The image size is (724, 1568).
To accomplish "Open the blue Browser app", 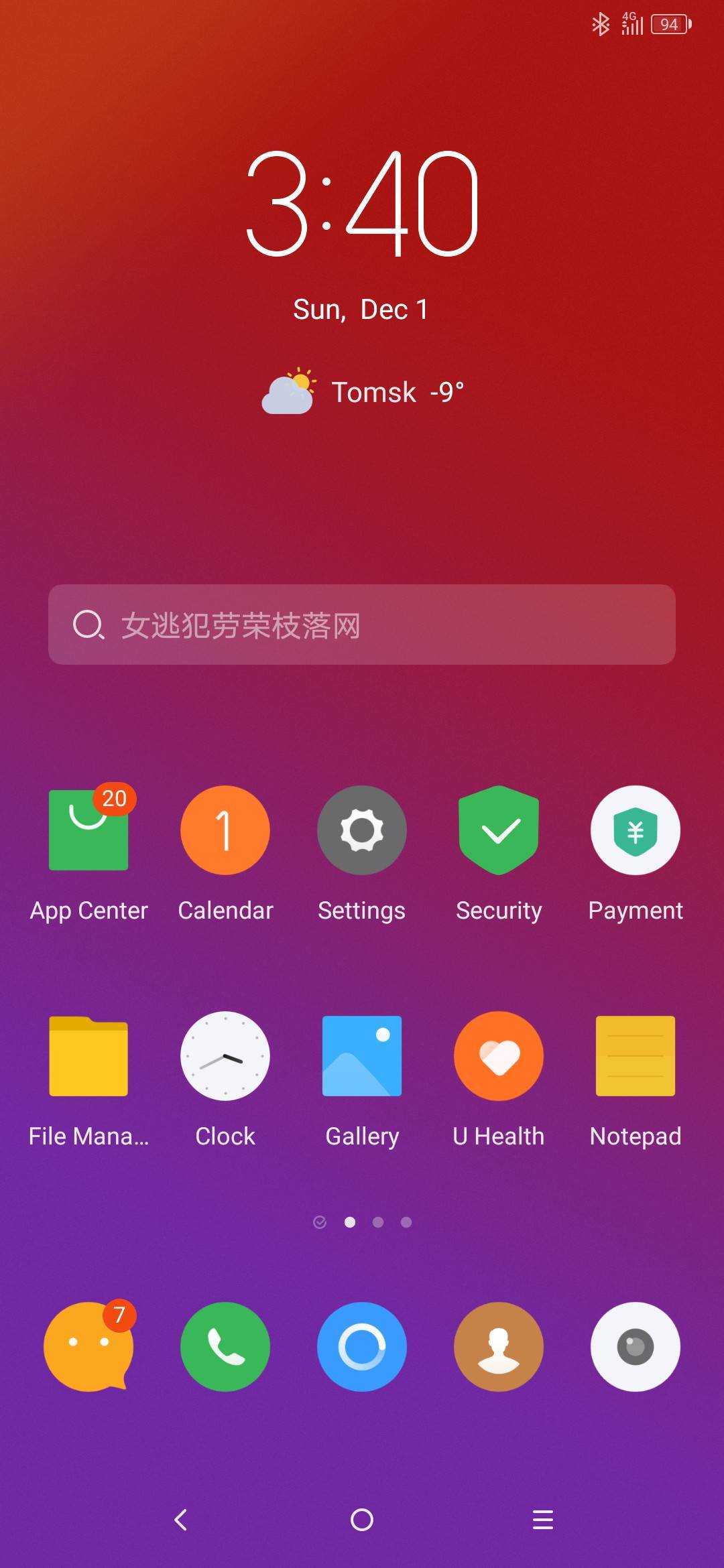I will point(362,1347).
